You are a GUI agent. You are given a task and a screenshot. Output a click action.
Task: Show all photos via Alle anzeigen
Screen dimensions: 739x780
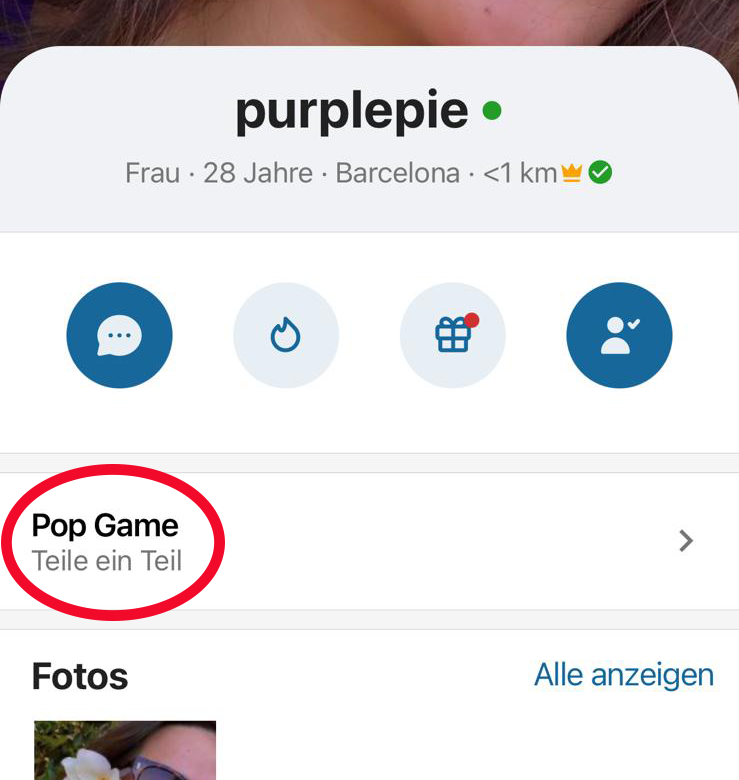623,675
